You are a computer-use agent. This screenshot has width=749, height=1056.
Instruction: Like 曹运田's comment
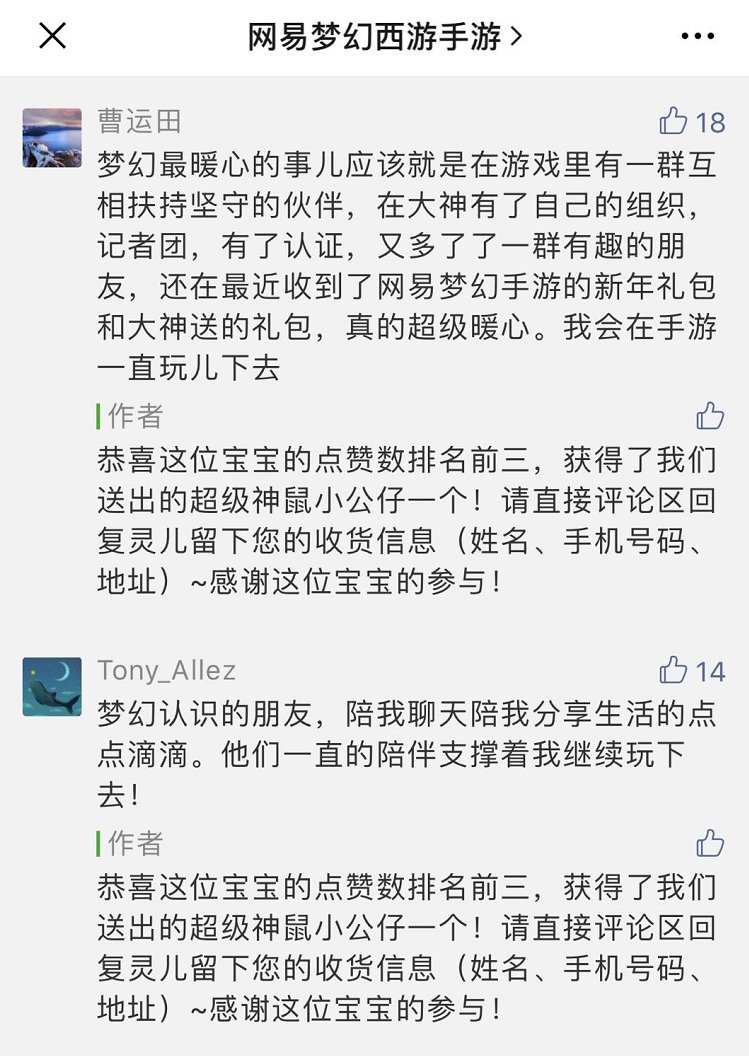click(x=675, y=122)
